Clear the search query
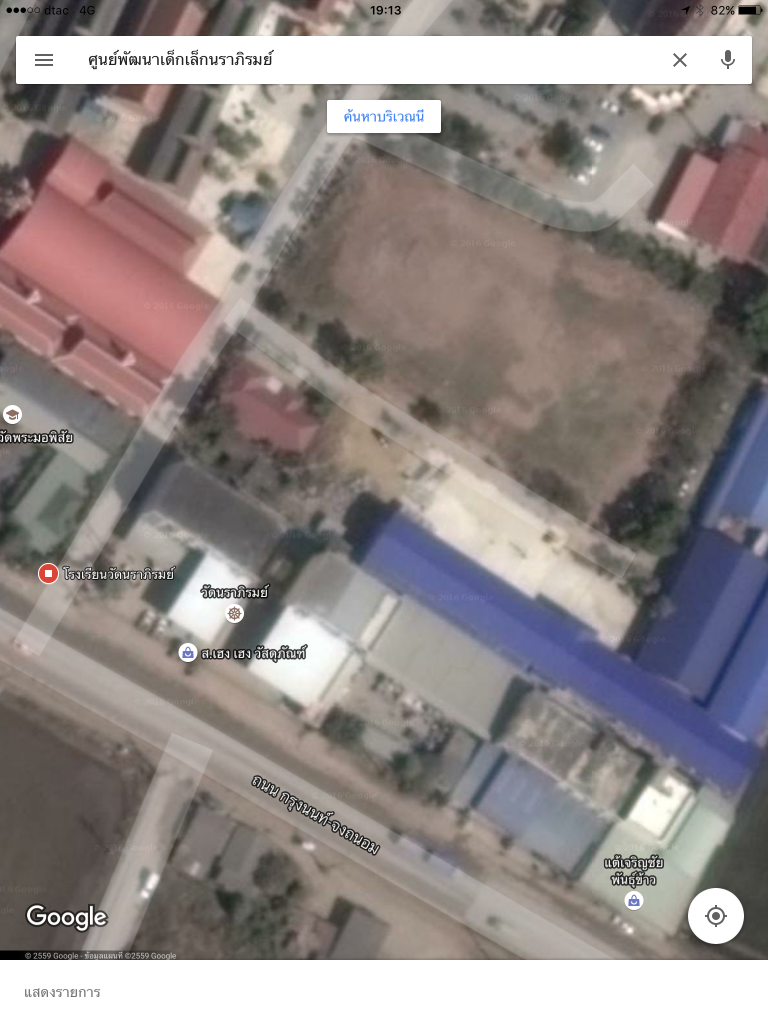The width and height of the screenshot is (768, 1024). pyautogui.click(x=680, y=60)
